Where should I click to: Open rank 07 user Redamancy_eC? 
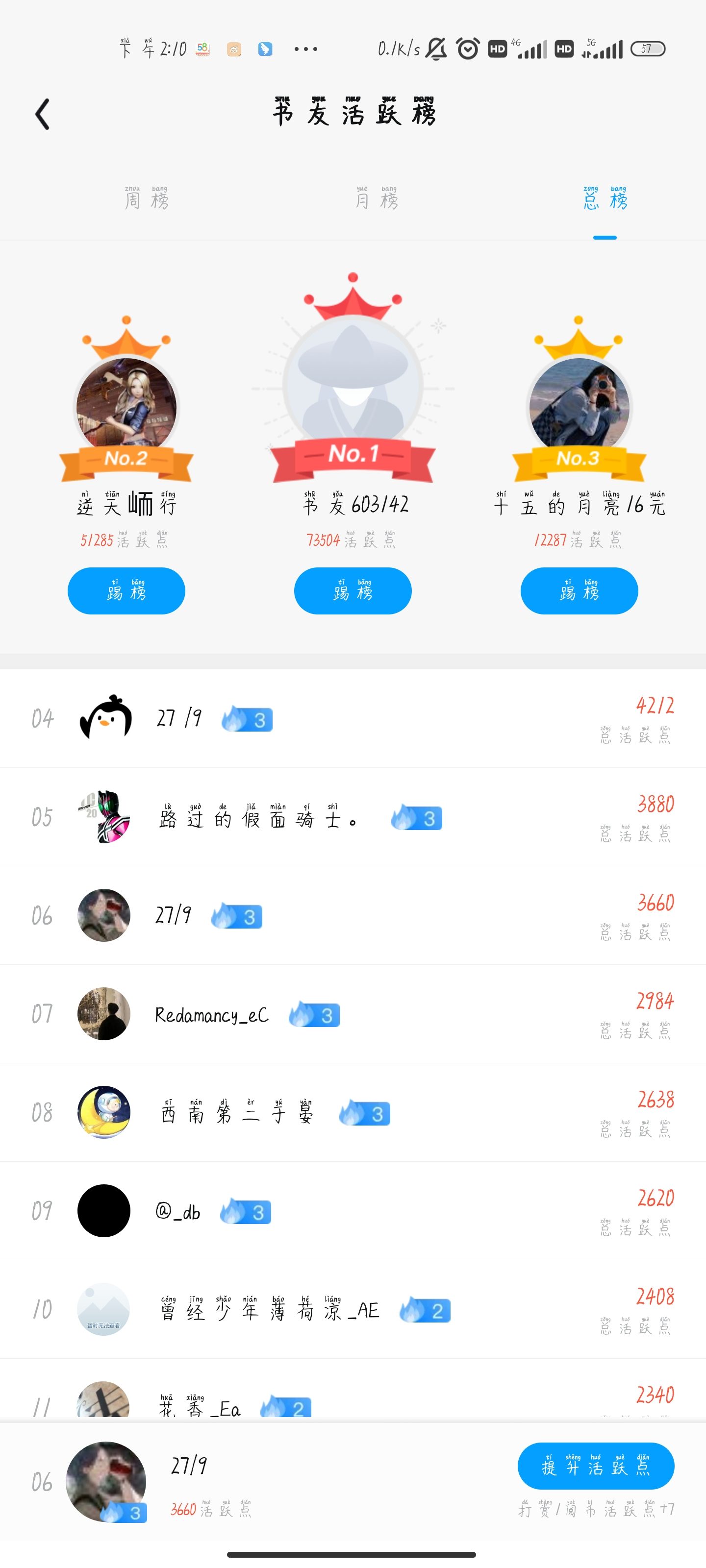(x=211, y=1015)
